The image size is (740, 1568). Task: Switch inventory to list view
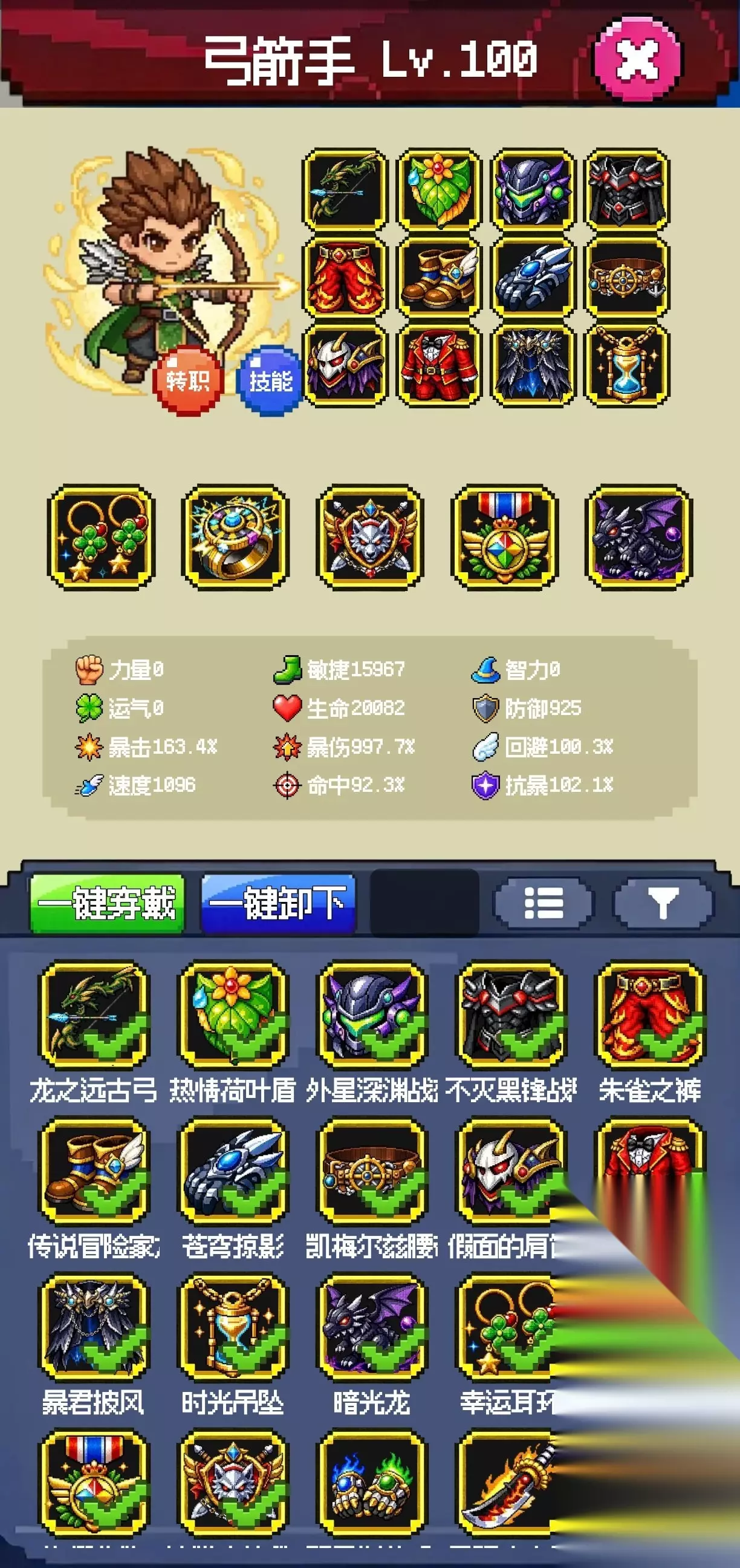pos(544,902)
